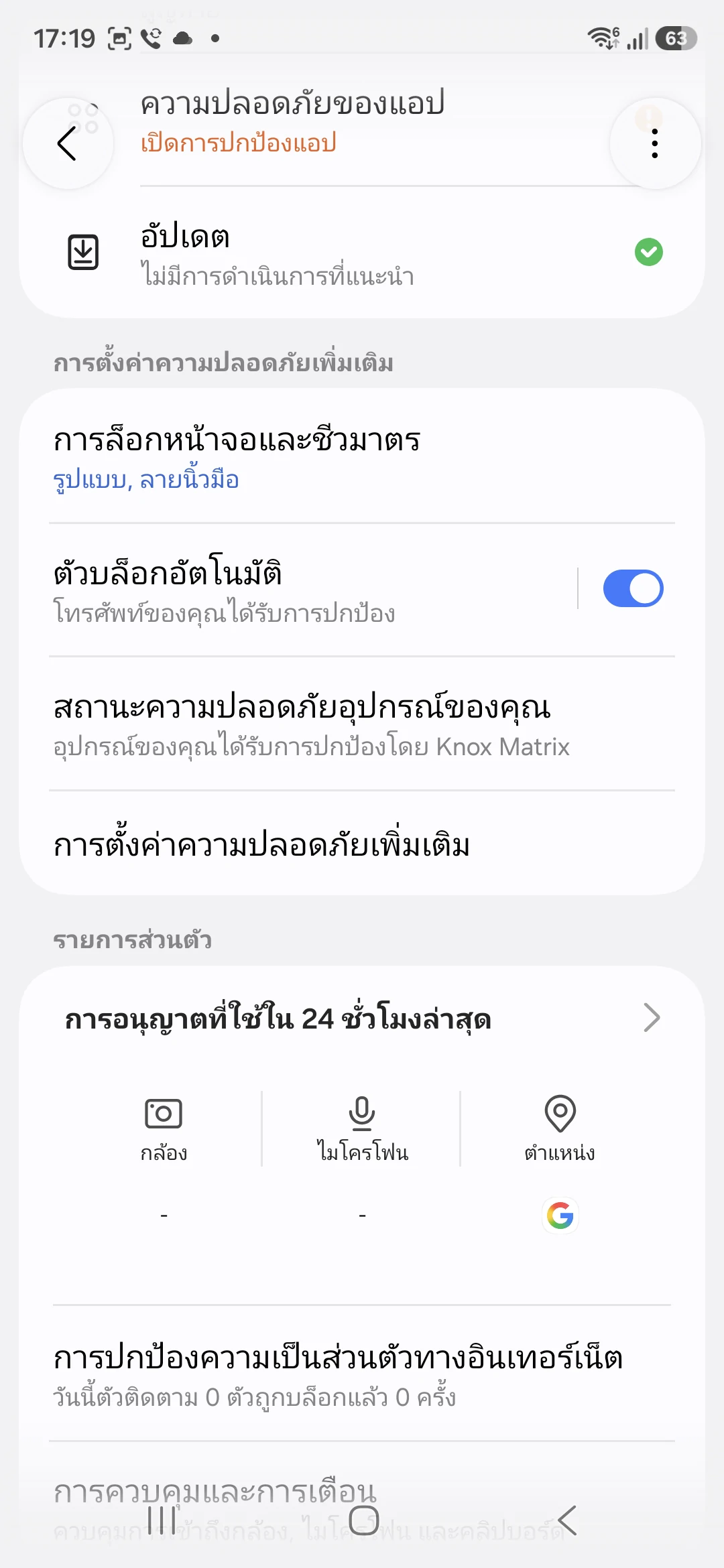Turn off the ตัวบล็อกอัตโนมัติ switch

click(x=633, y=588)
